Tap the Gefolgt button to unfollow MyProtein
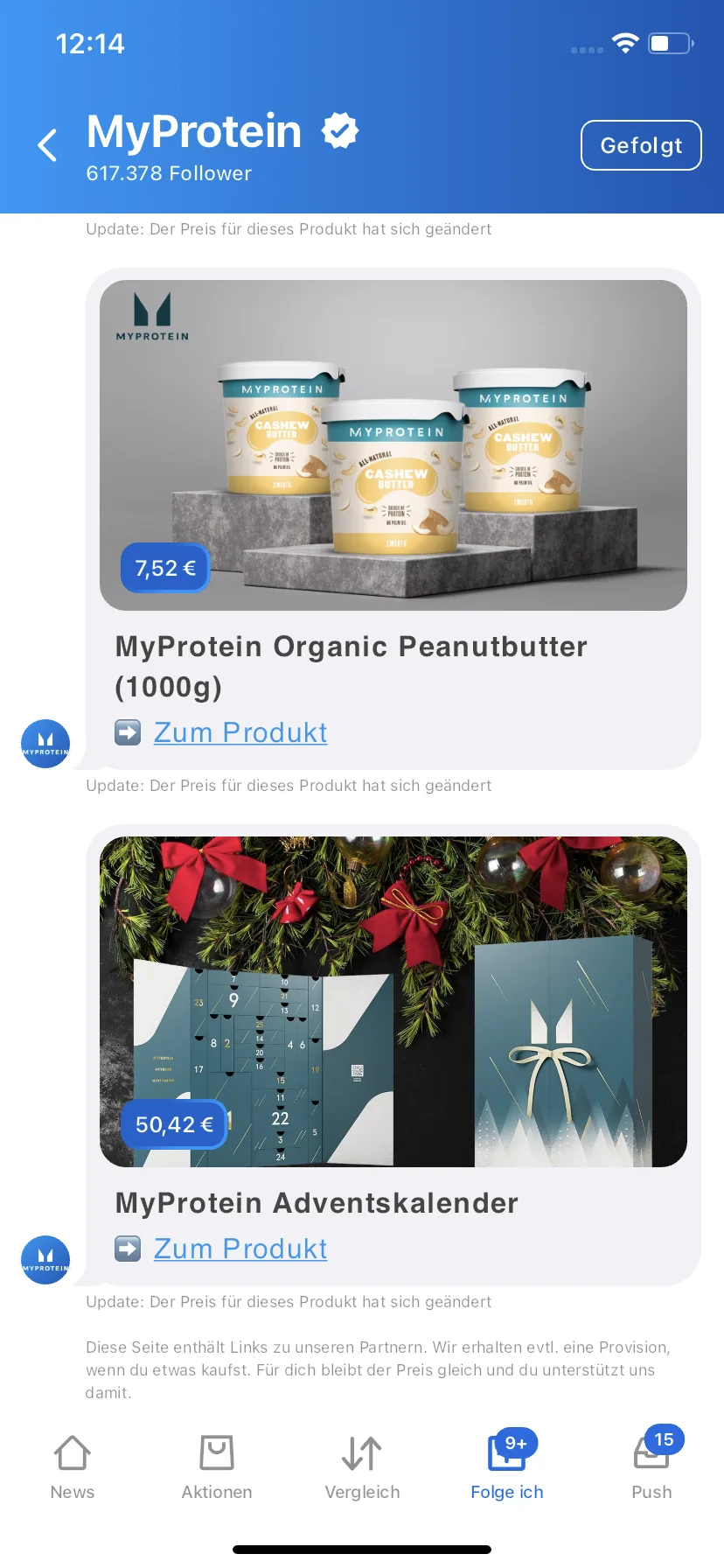Viewport: 724px width, 1568px height. [x=641, y=145]
